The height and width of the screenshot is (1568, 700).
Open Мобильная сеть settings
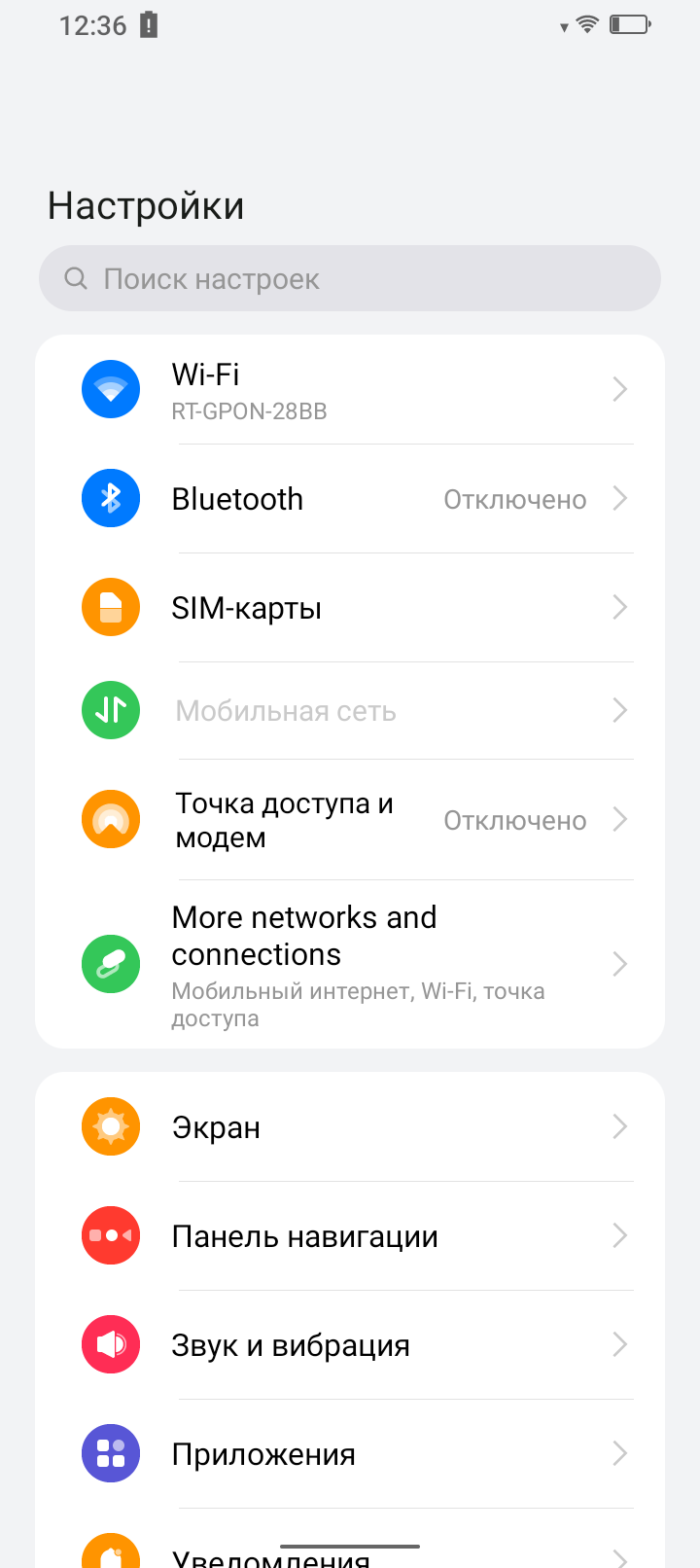click(x=350, y=711)
